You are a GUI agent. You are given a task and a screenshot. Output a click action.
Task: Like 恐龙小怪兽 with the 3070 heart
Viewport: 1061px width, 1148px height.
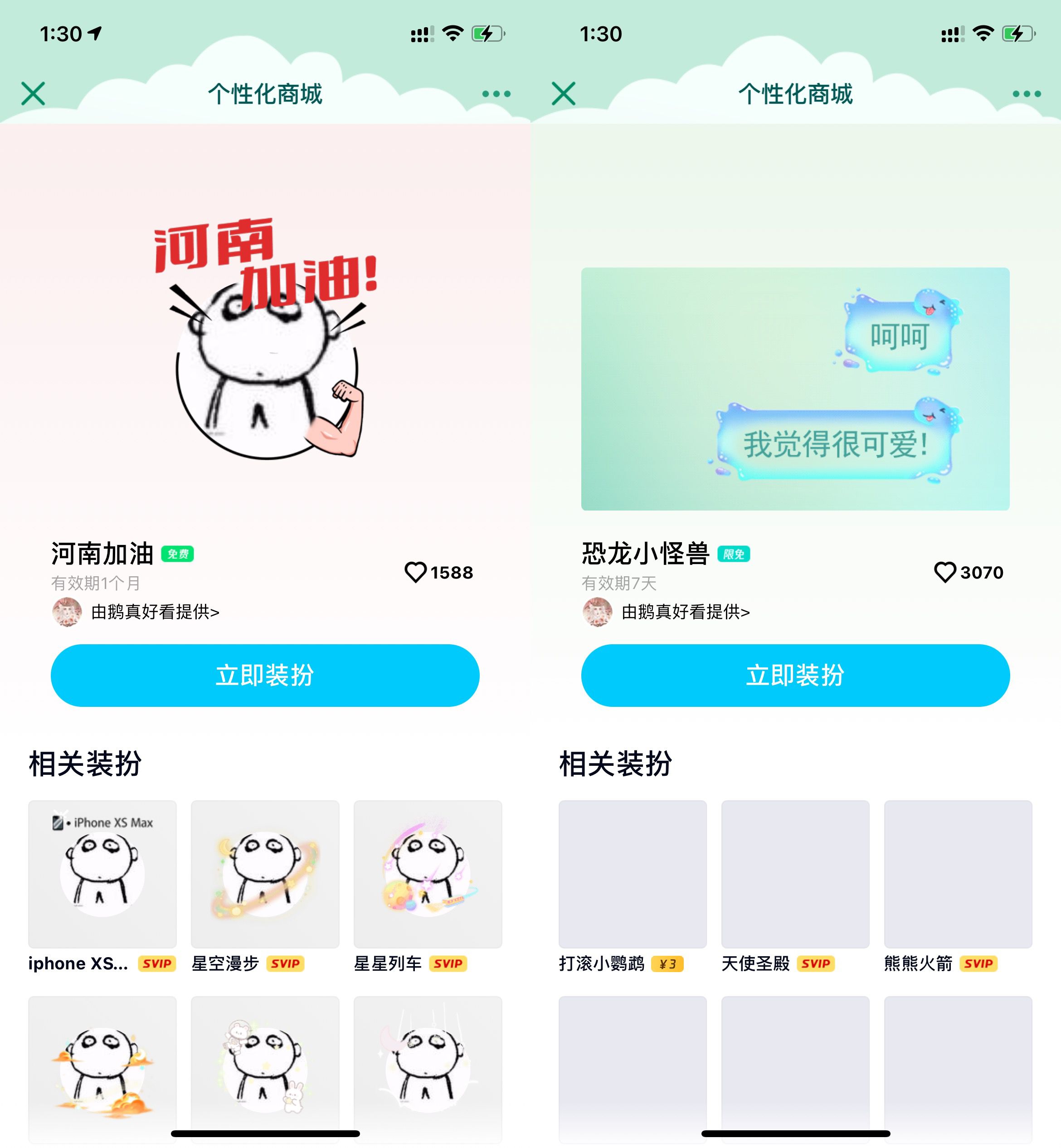(945, 572)
